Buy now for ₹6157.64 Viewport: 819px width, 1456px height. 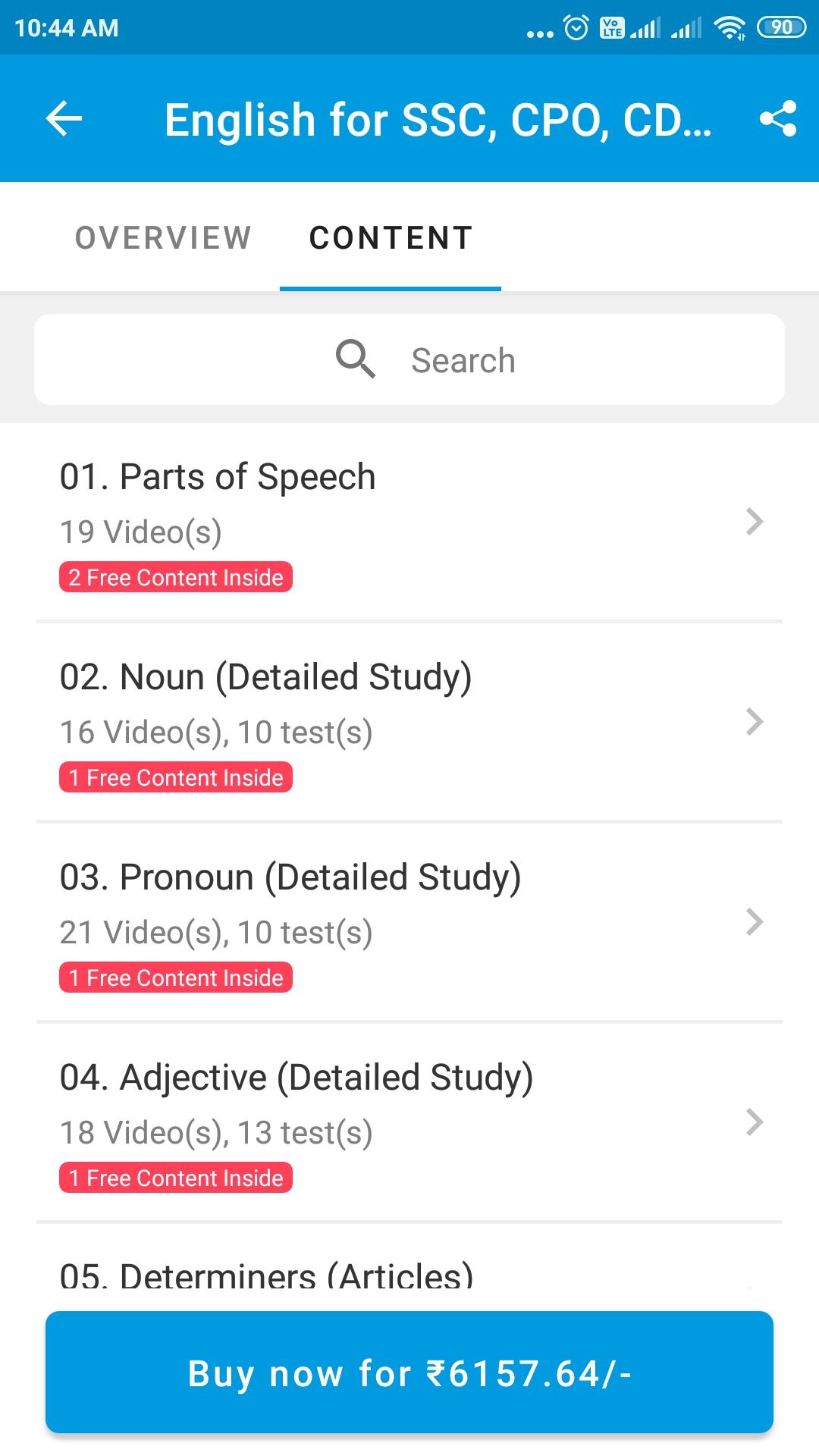pyautogui.click(x=409, y=1373)
